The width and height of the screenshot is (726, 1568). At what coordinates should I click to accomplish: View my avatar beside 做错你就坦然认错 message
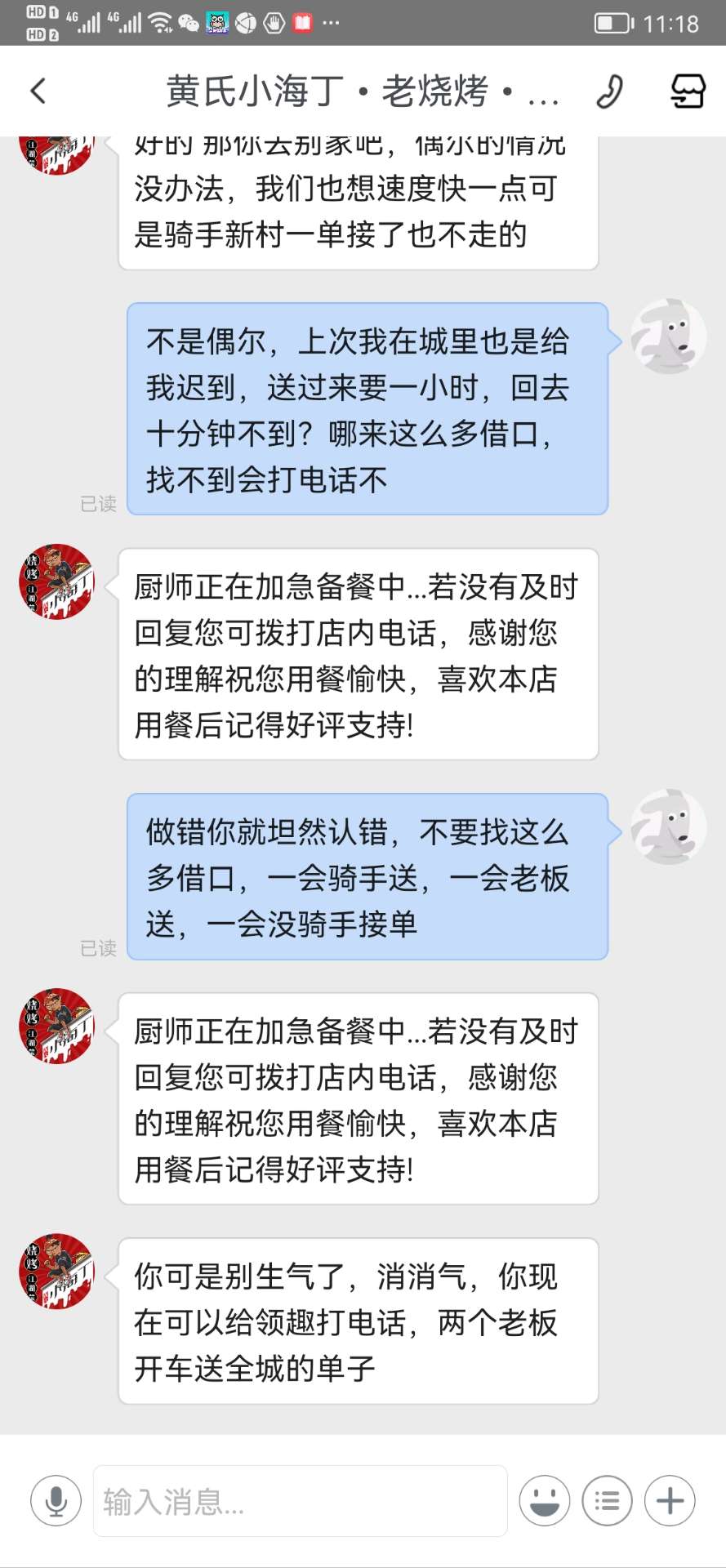pos(668,826)
